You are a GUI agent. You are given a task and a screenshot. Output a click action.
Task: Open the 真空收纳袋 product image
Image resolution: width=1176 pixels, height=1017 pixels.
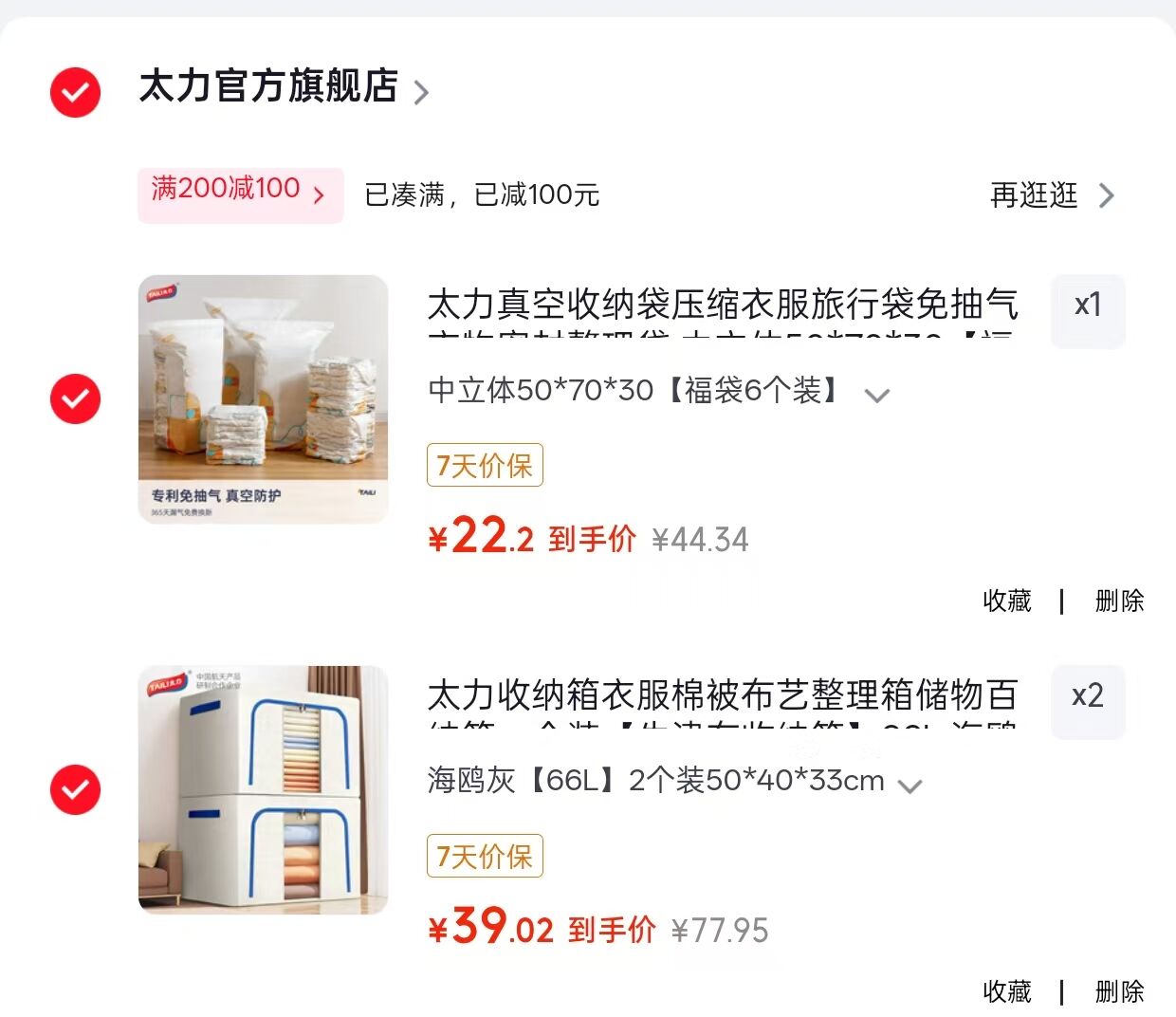tap(263, 398)
